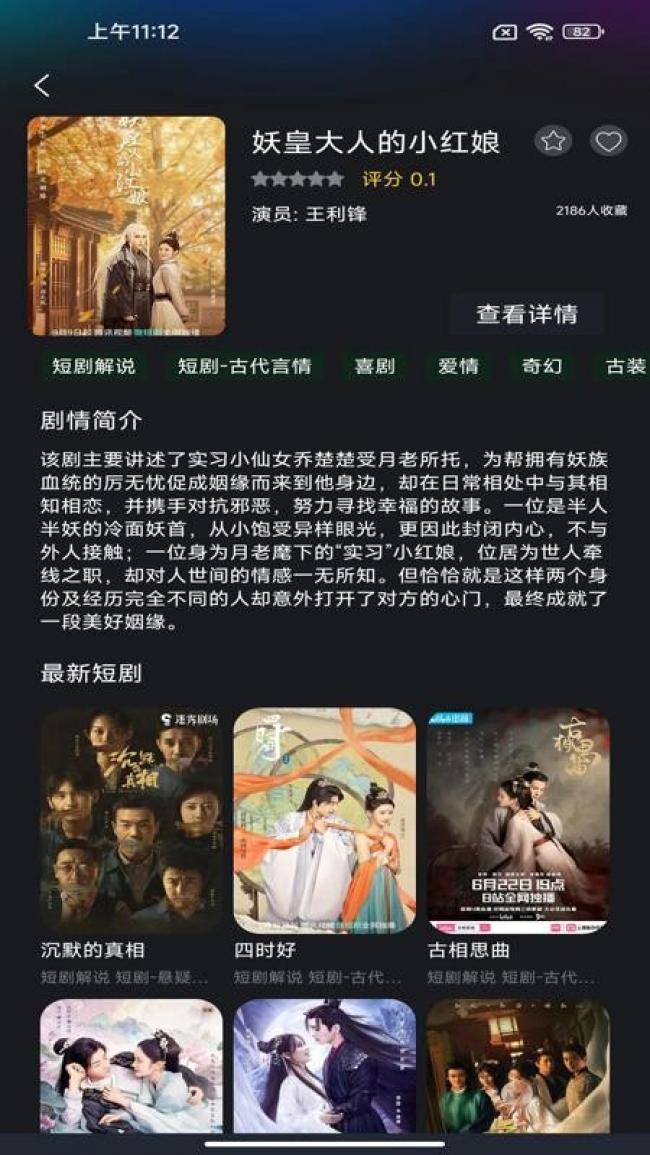Go back using the arrow icon

coord(41,86)
